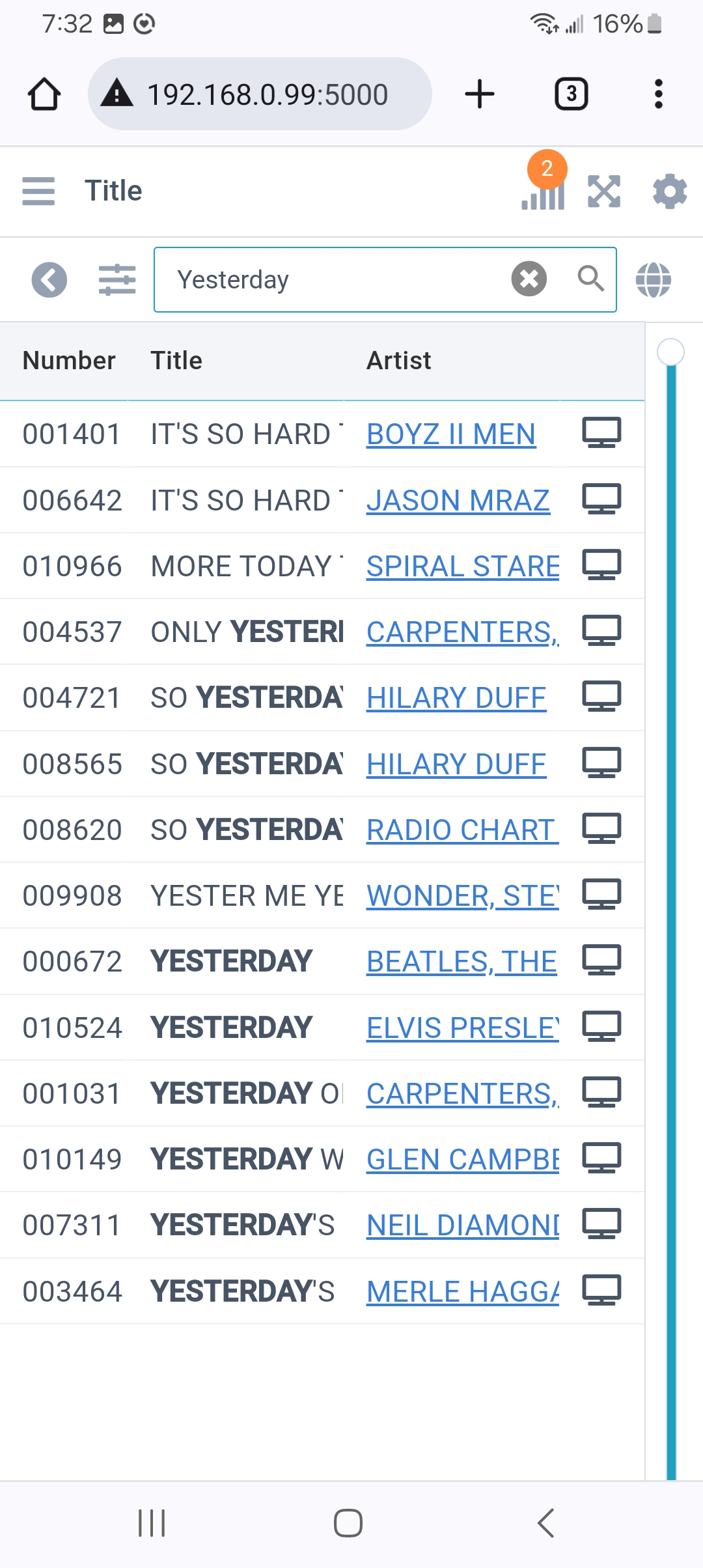703x1568 pixels.
Task: Open the JASON MRAZ artist link
Action: point(458,501)
